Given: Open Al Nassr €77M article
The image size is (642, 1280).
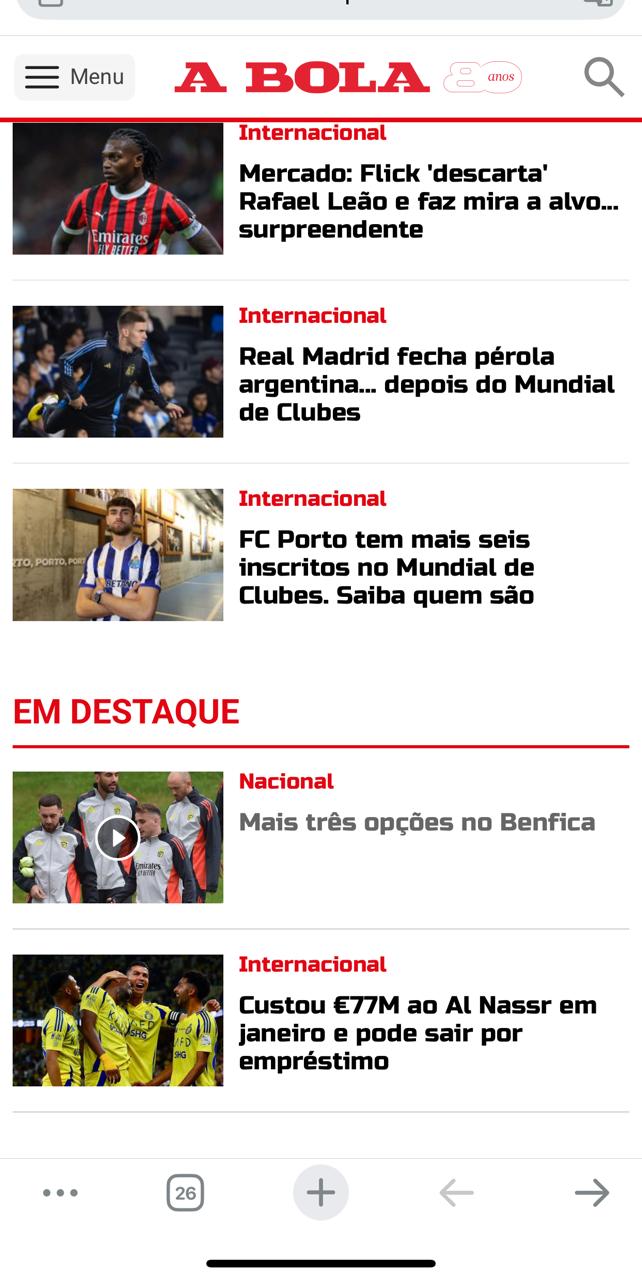Looking at the screenshot, I should [417, 1033].
